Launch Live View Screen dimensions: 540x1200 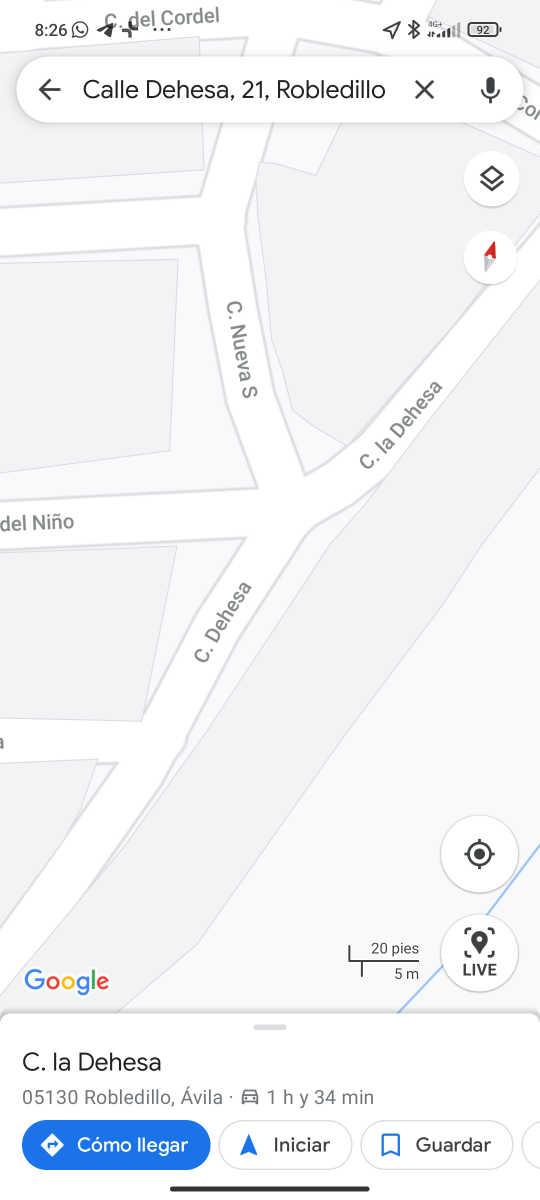click(480, 953)
